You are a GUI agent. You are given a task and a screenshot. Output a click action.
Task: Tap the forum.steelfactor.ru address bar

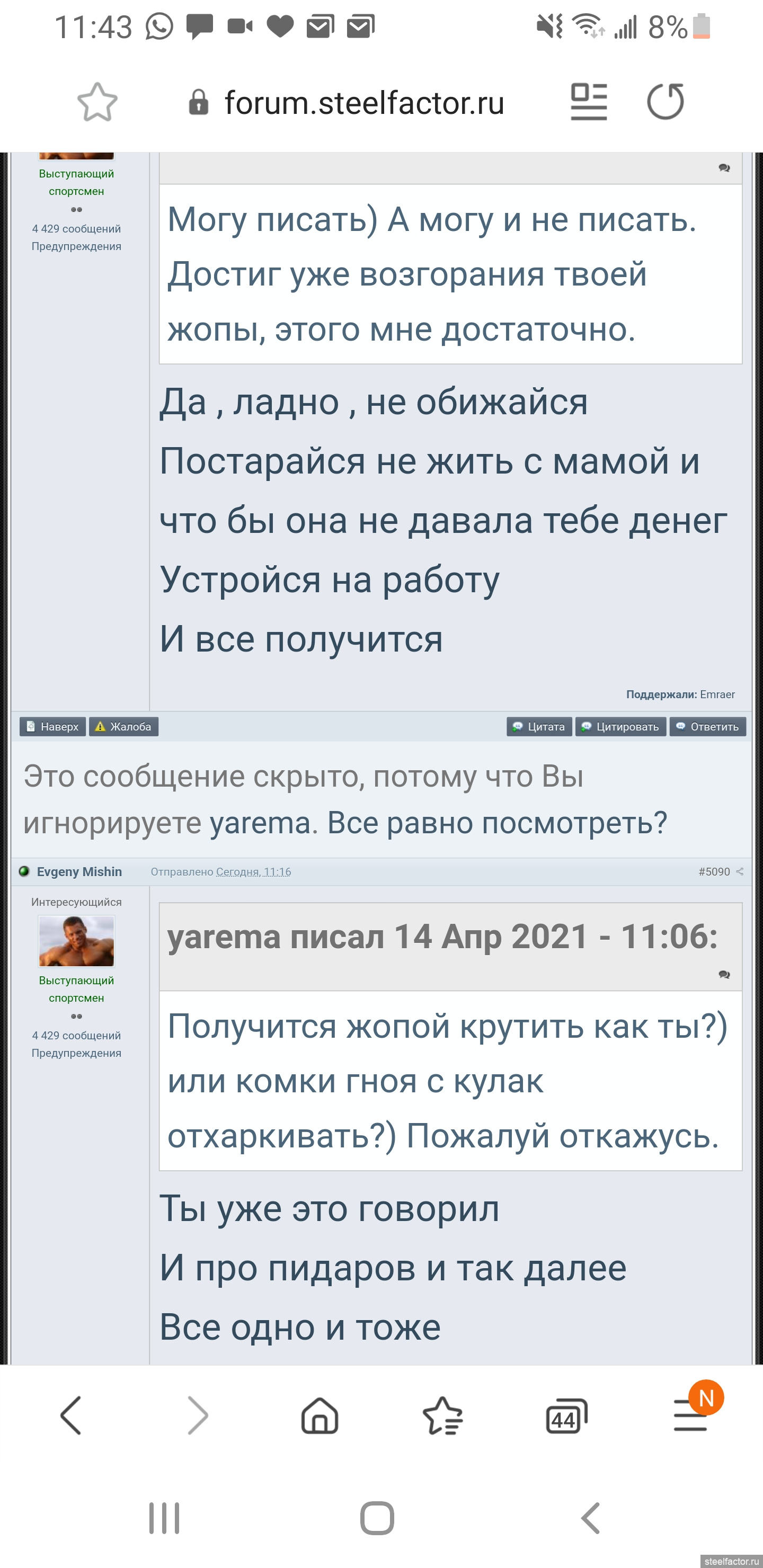(347, 102)
